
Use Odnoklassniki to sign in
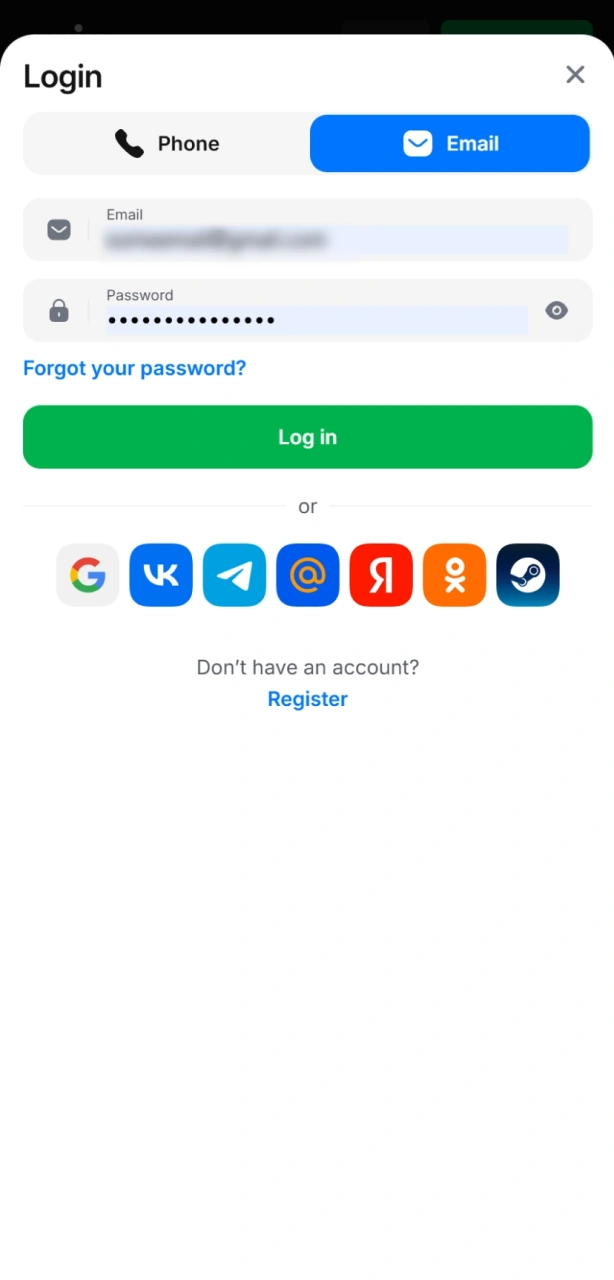pos(454,575)
